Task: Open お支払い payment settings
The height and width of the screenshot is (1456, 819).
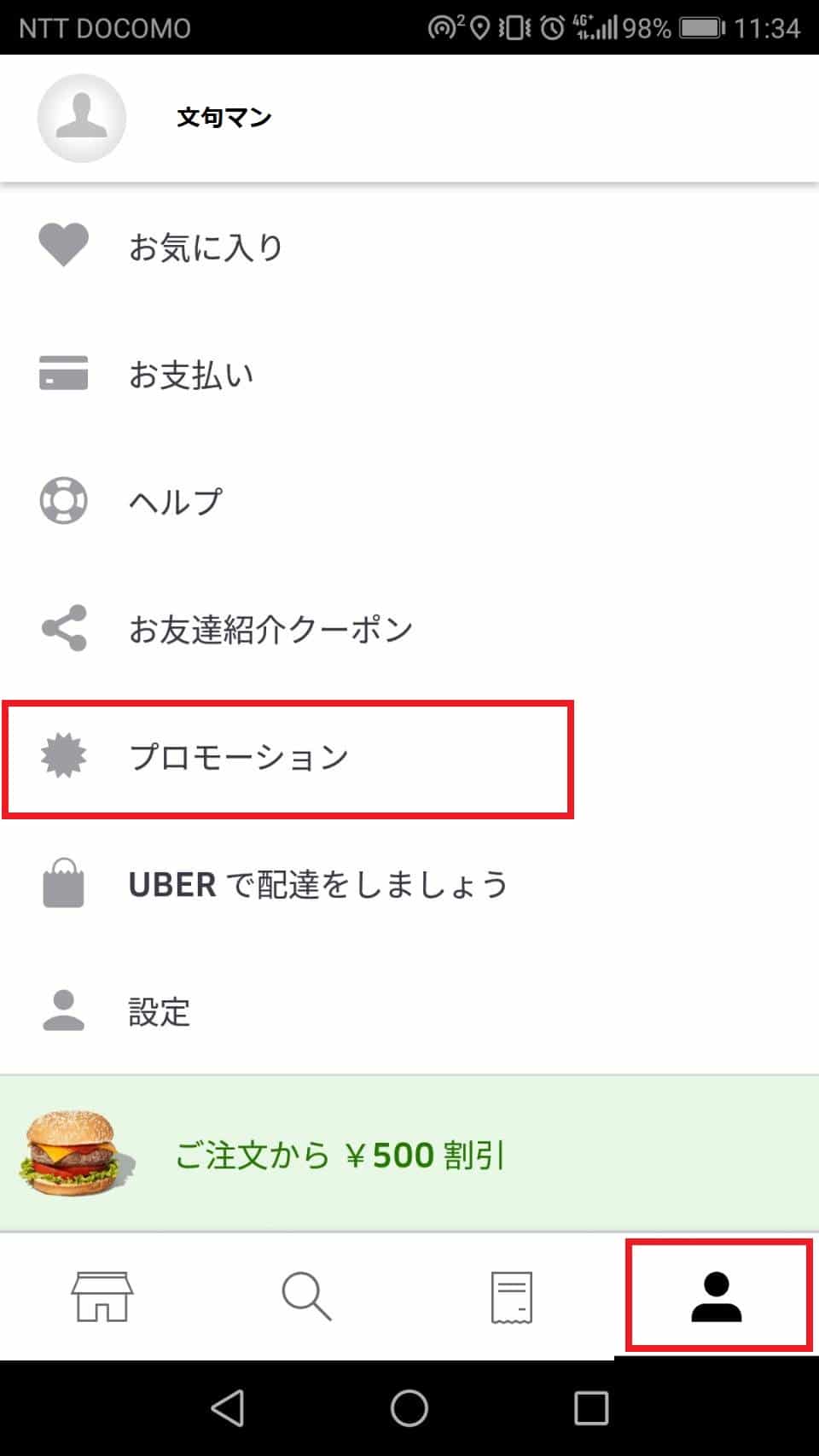Action: point(409,374)
